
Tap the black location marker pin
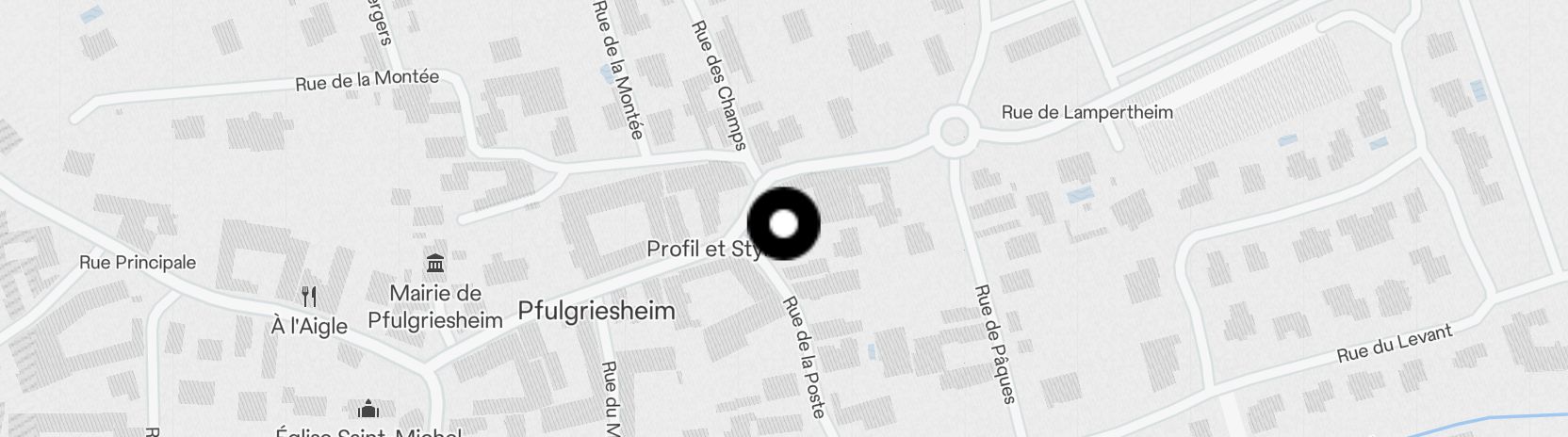tap(783, 224)
